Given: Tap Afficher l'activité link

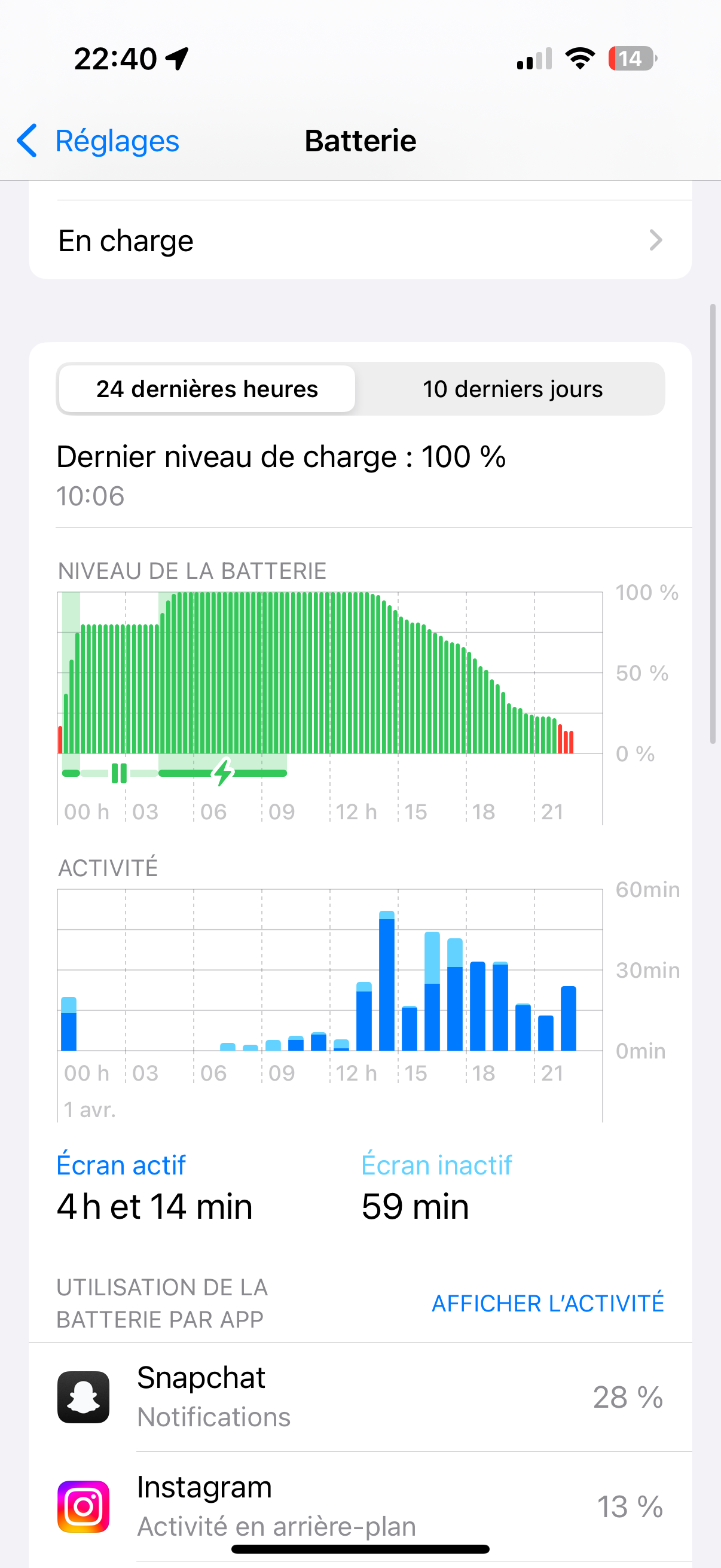Looking at the screenshot, I should [548, 1303].
